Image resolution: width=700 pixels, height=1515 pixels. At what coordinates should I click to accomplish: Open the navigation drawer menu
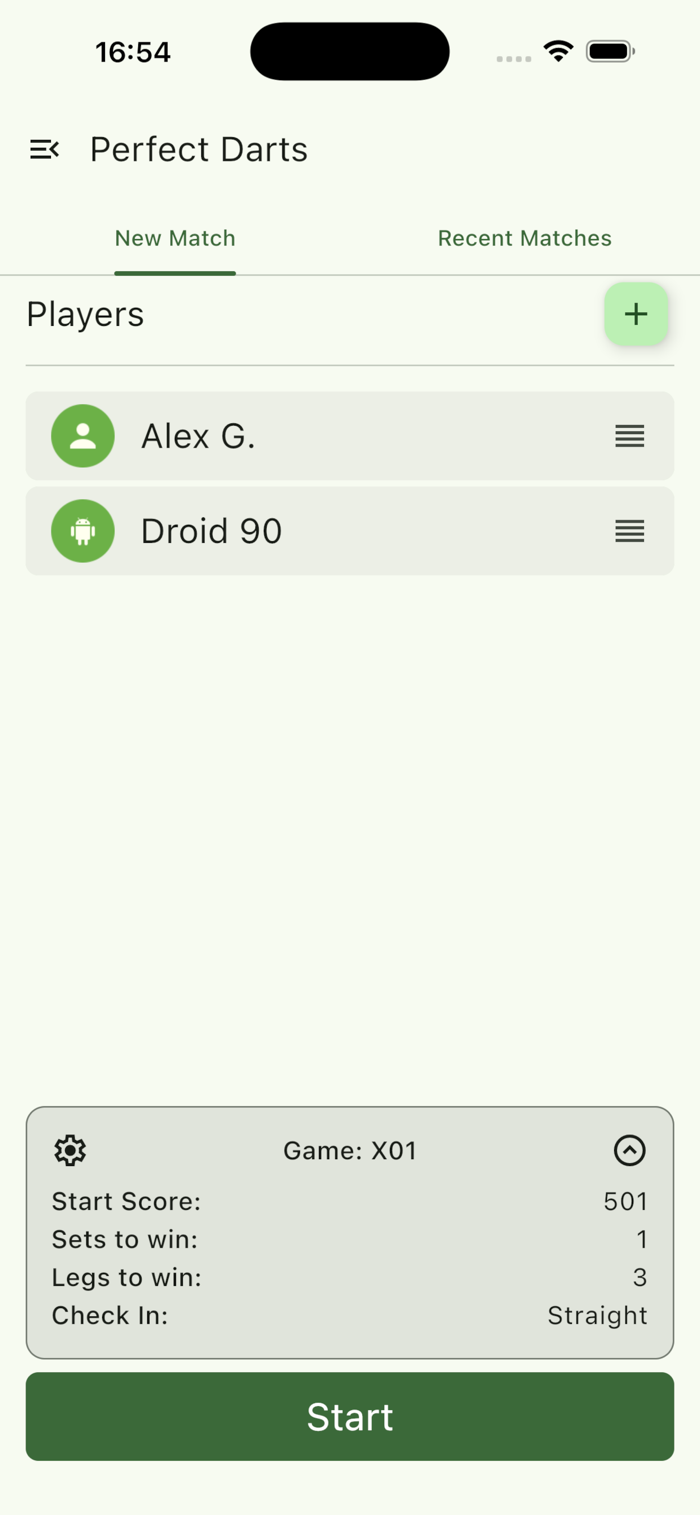click(44, 150)
